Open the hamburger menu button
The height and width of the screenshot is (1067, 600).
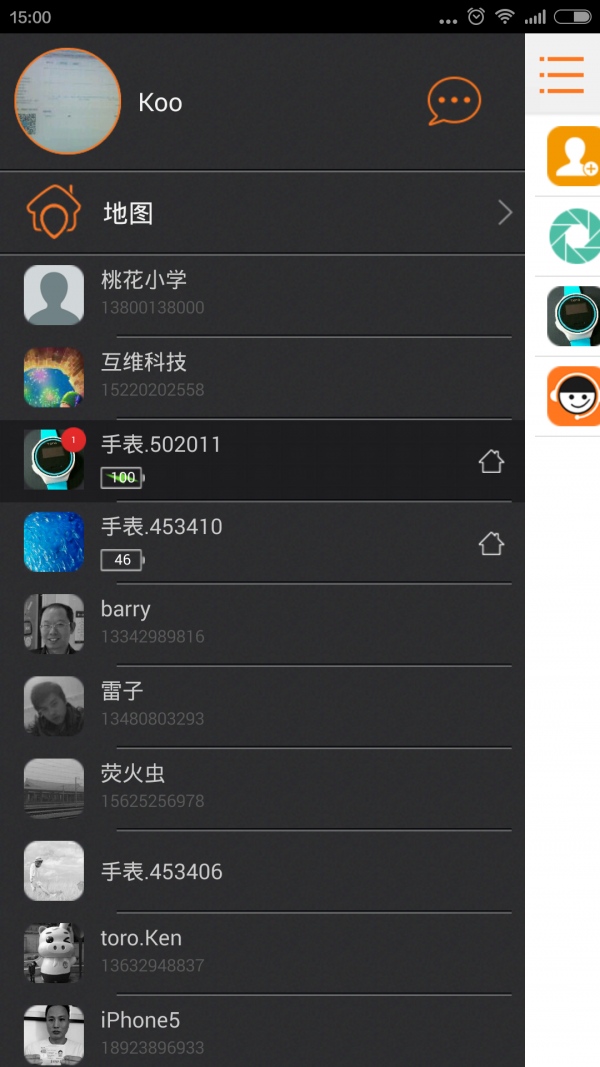click(x=561, y=74)
